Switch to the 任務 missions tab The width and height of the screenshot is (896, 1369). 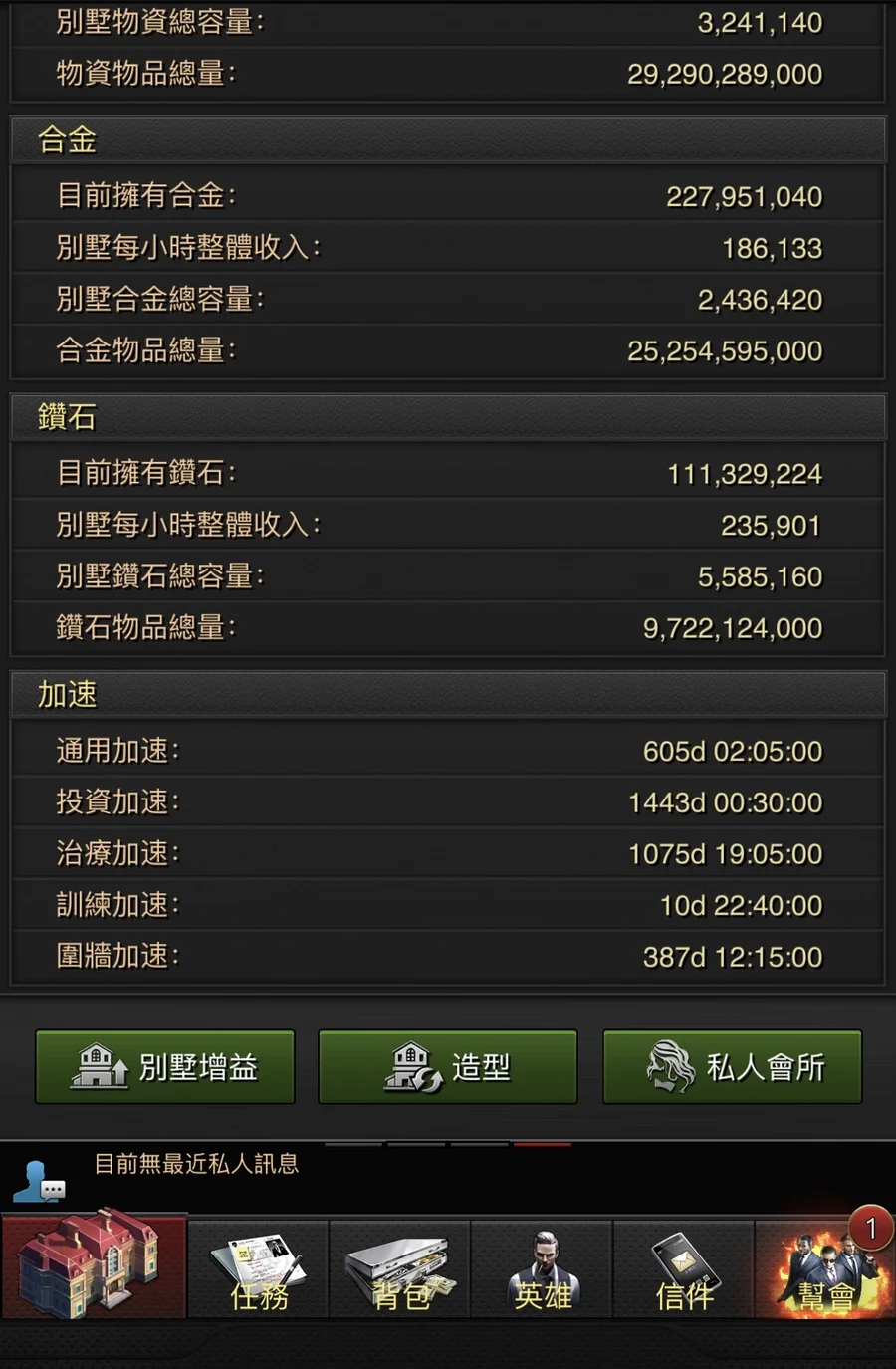pyautogui.click(x=259, y=1269)
